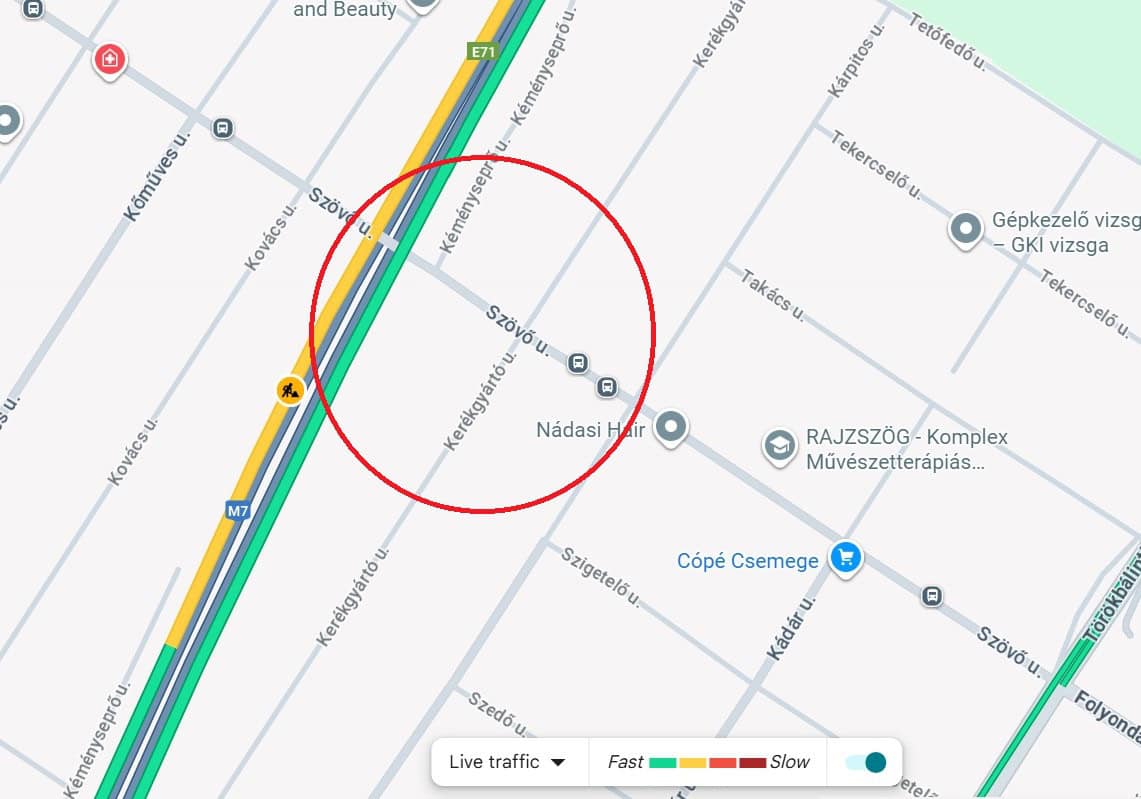Select the RAJZSZÖG art therapy marker
The height and width of the screenshot is (799, 1141).
coord(779,446)
